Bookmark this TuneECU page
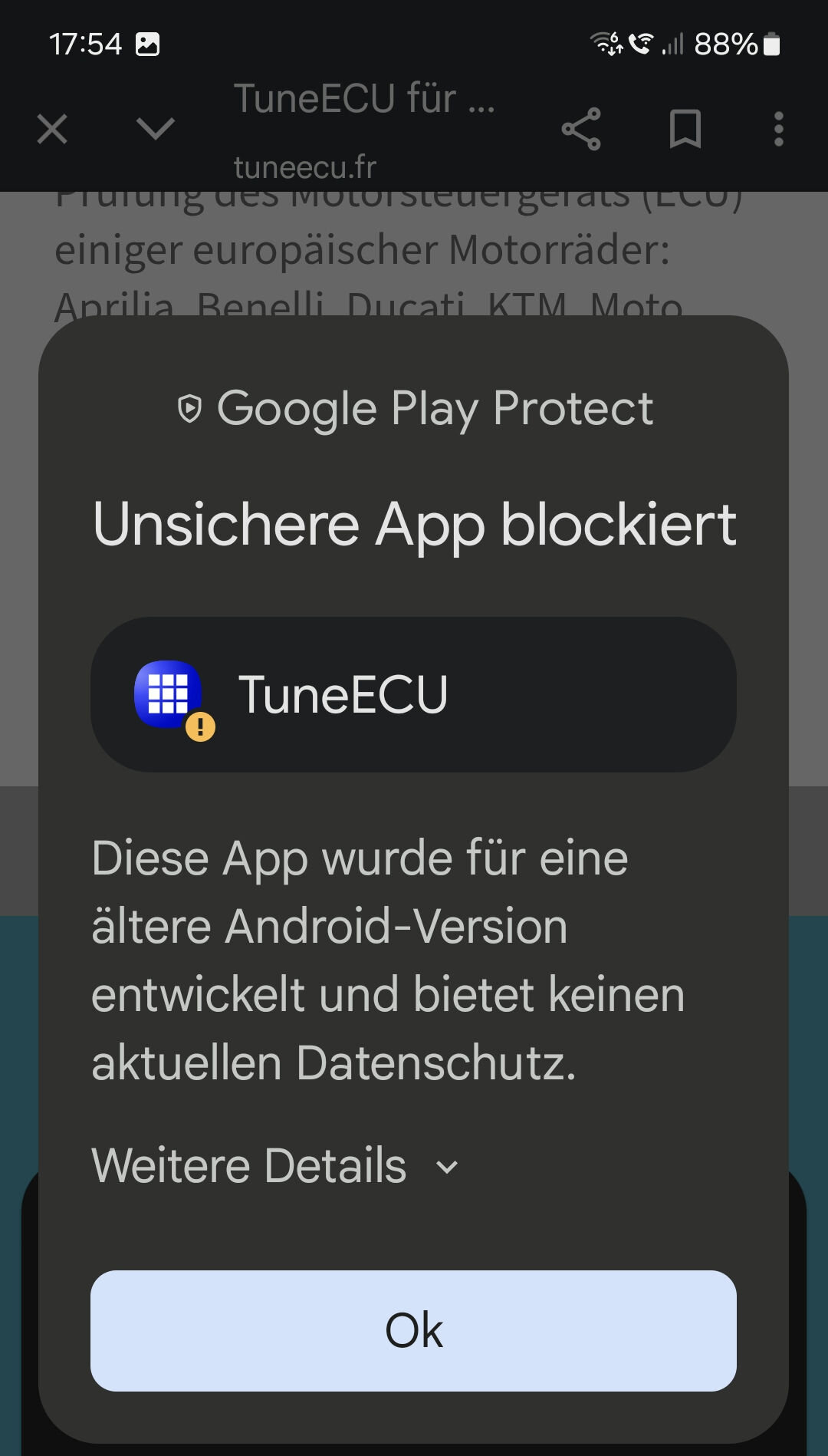This screenshot has height=1456, width=828. [x=685, y=129]
